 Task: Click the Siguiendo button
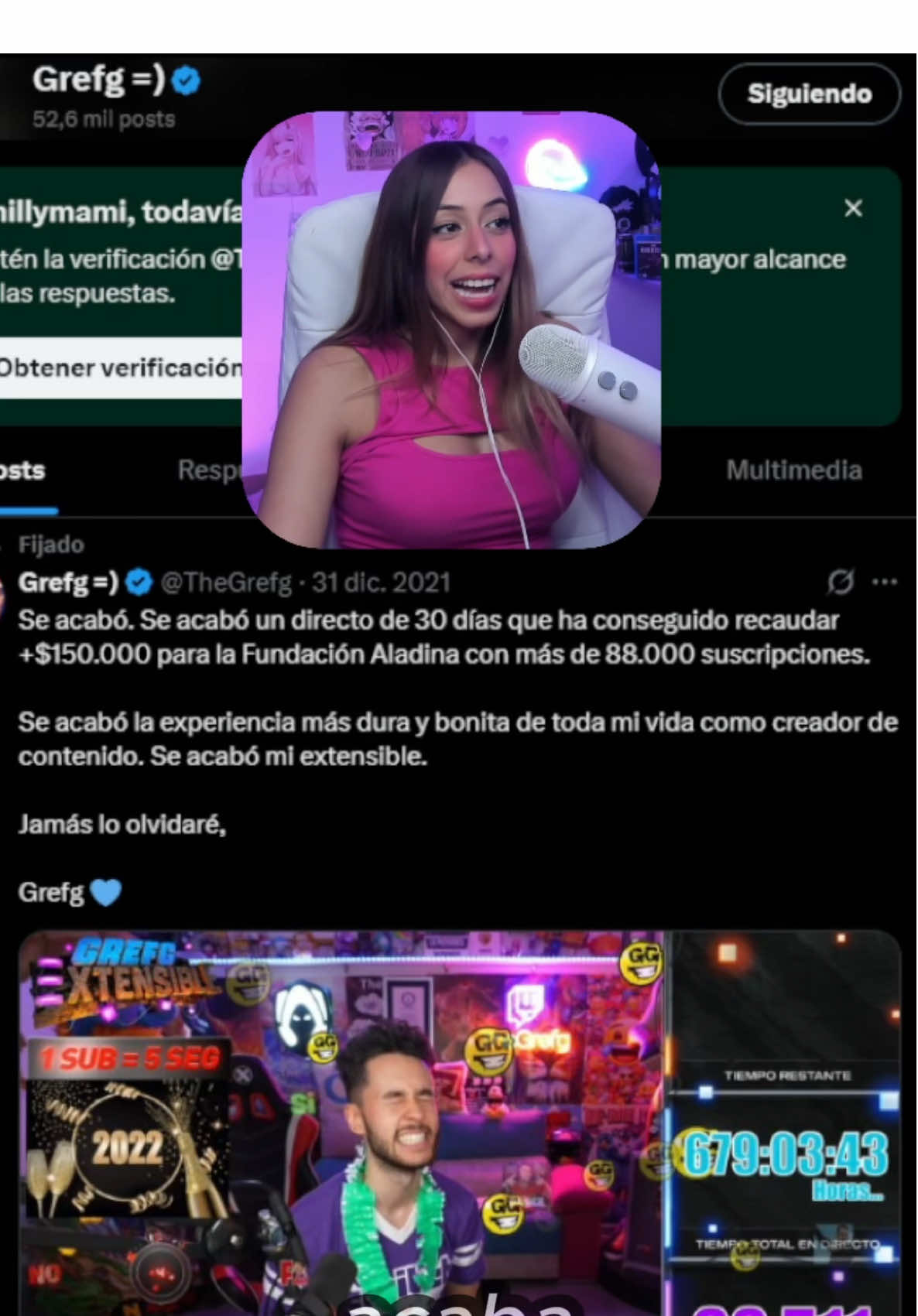click(x=810, y=94)
